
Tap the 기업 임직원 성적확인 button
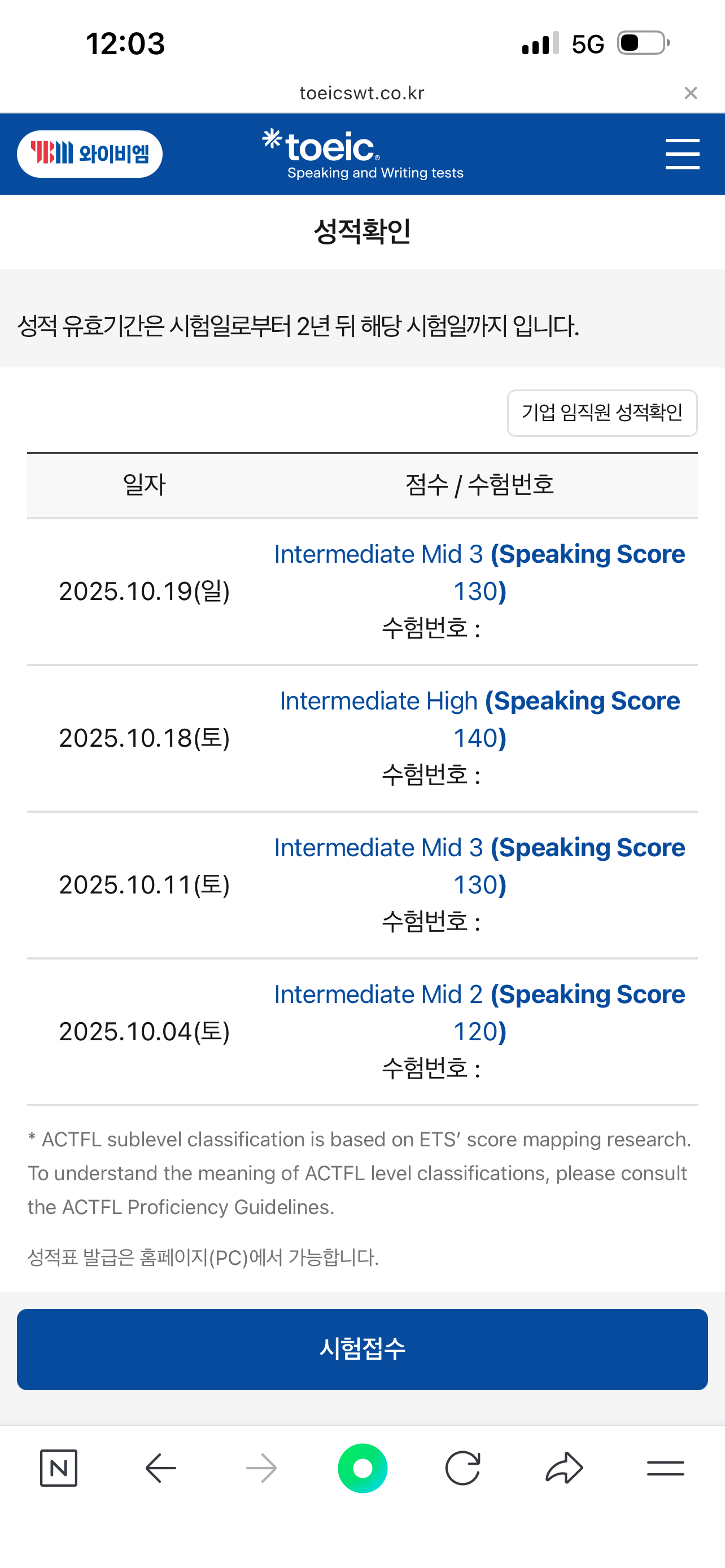coord(601,413)
